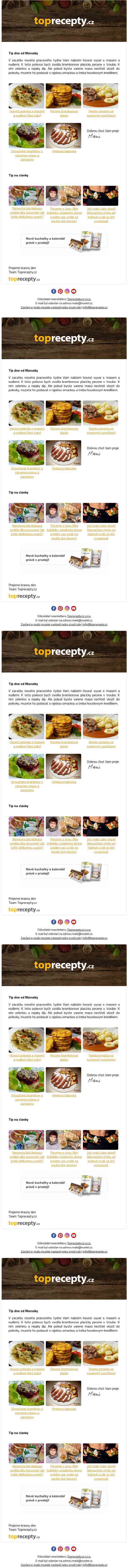The width and height of the screenshot is (127, 1568).
Task: Open Rajska omacka recipe link in first newsletter
Action: point(101,113)
